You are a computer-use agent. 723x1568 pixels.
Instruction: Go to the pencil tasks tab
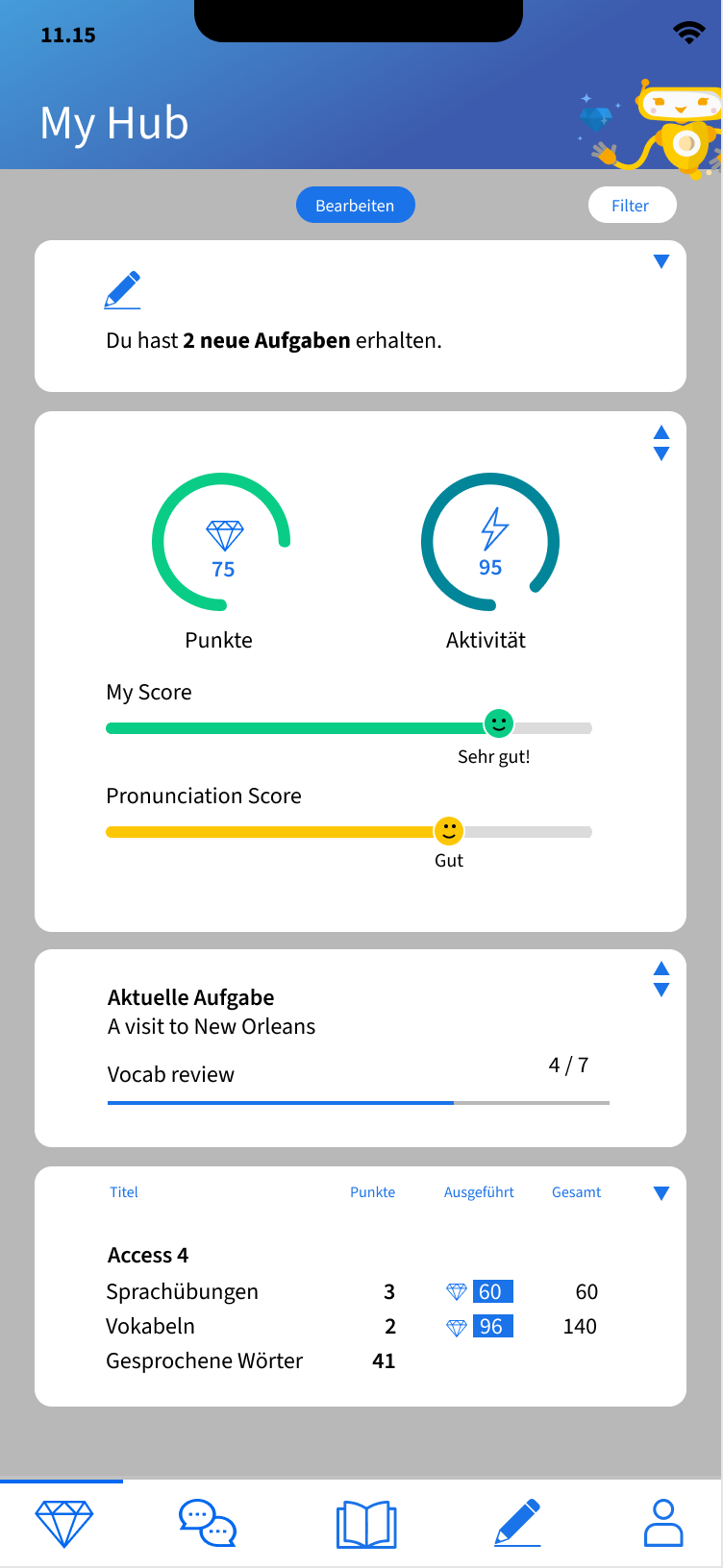pos(517,1524)
